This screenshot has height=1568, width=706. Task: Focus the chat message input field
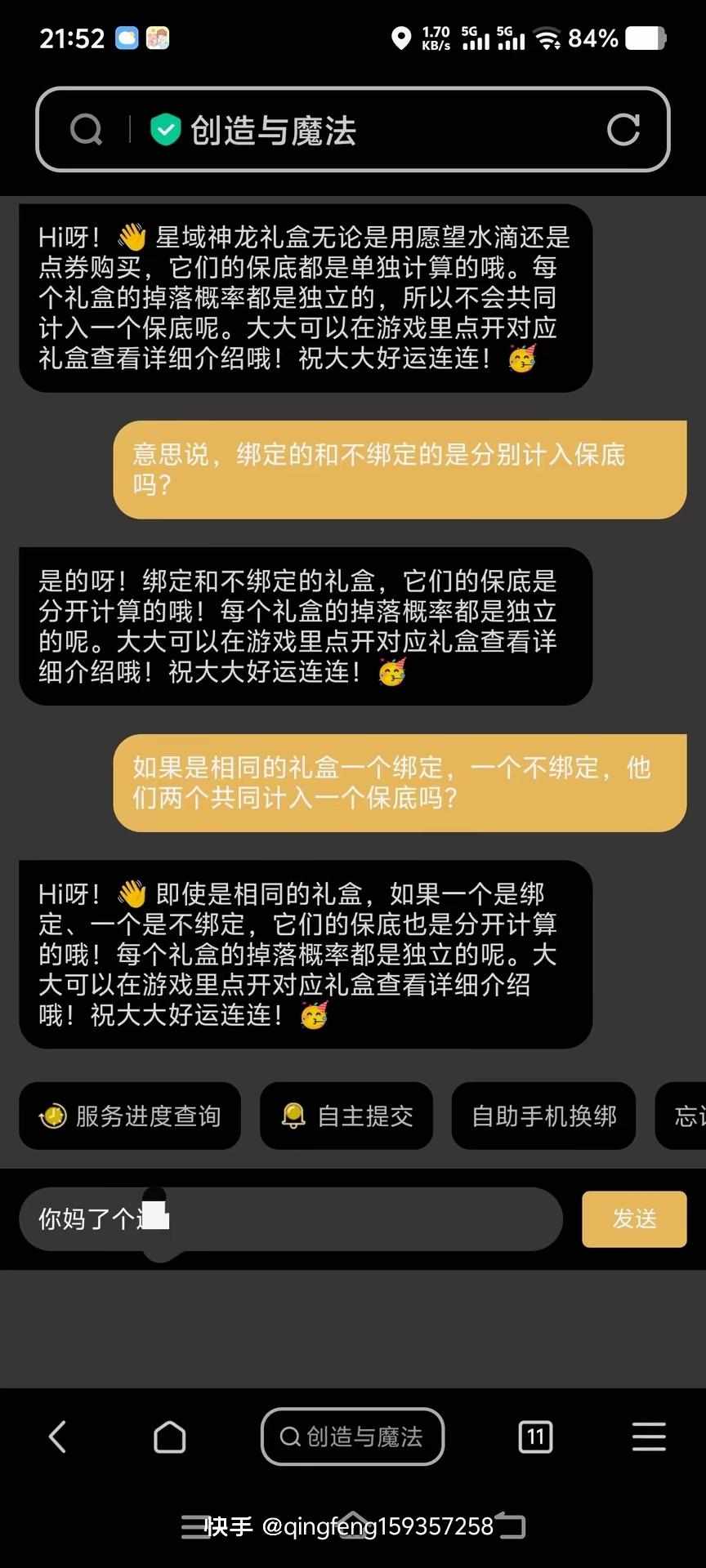click(x=327, y=1218)
